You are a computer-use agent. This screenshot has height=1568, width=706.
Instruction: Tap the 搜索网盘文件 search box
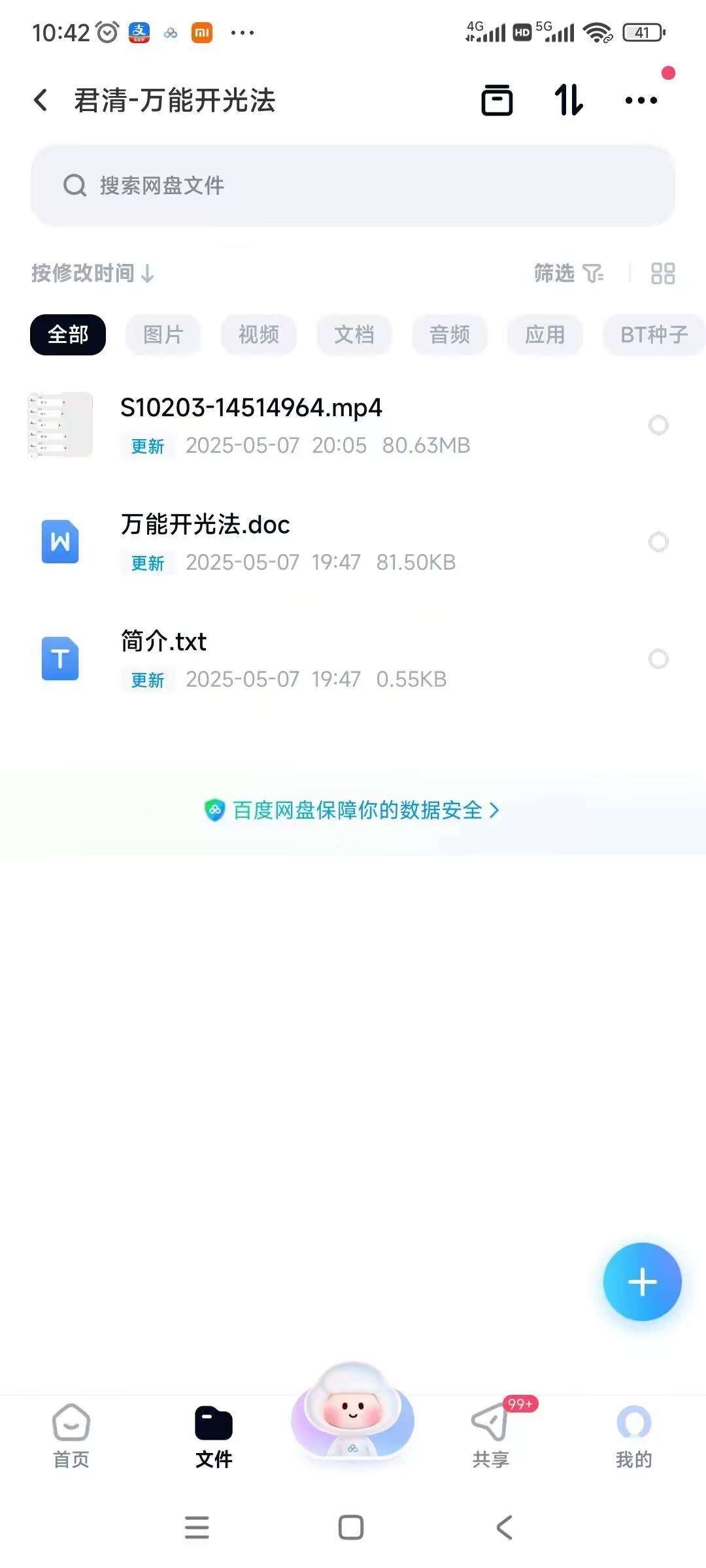(x=353, y=186)
